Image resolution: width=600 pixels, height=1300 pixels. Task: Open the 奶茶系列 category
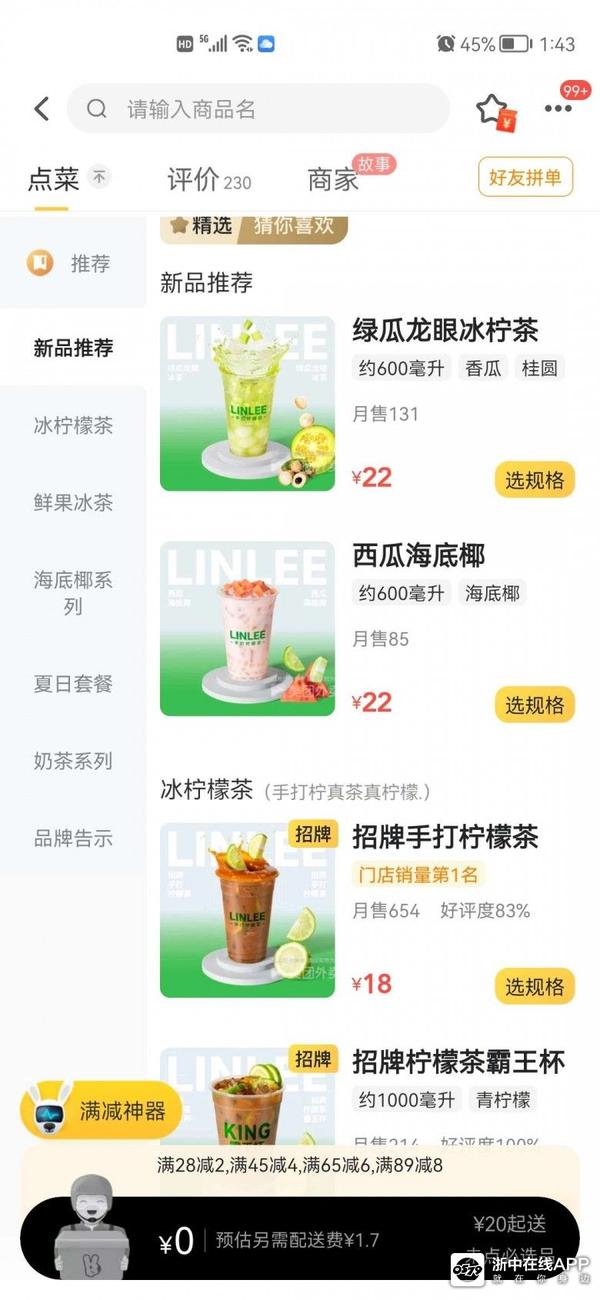pos(73,761)
